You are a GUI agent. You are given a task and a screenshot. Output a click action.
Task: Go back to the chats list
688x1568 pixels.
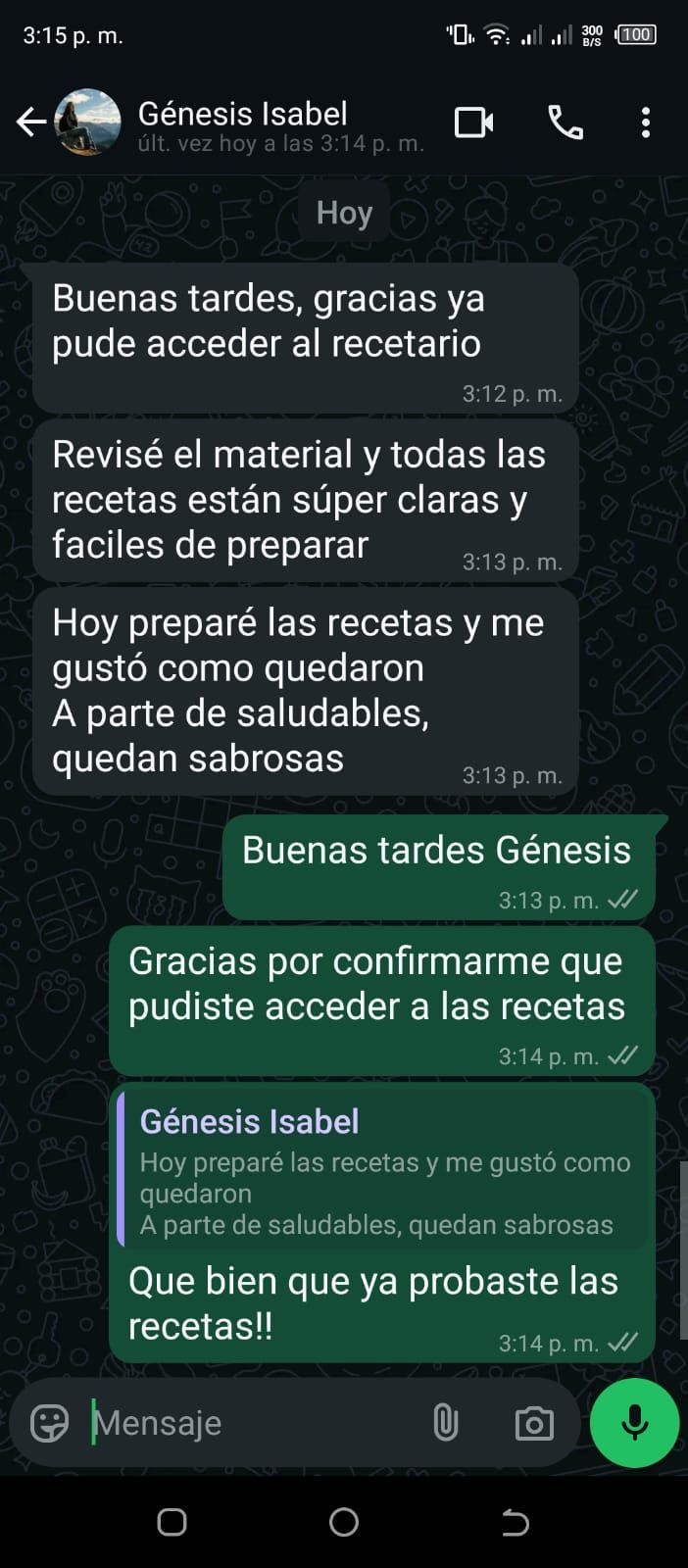31,122
